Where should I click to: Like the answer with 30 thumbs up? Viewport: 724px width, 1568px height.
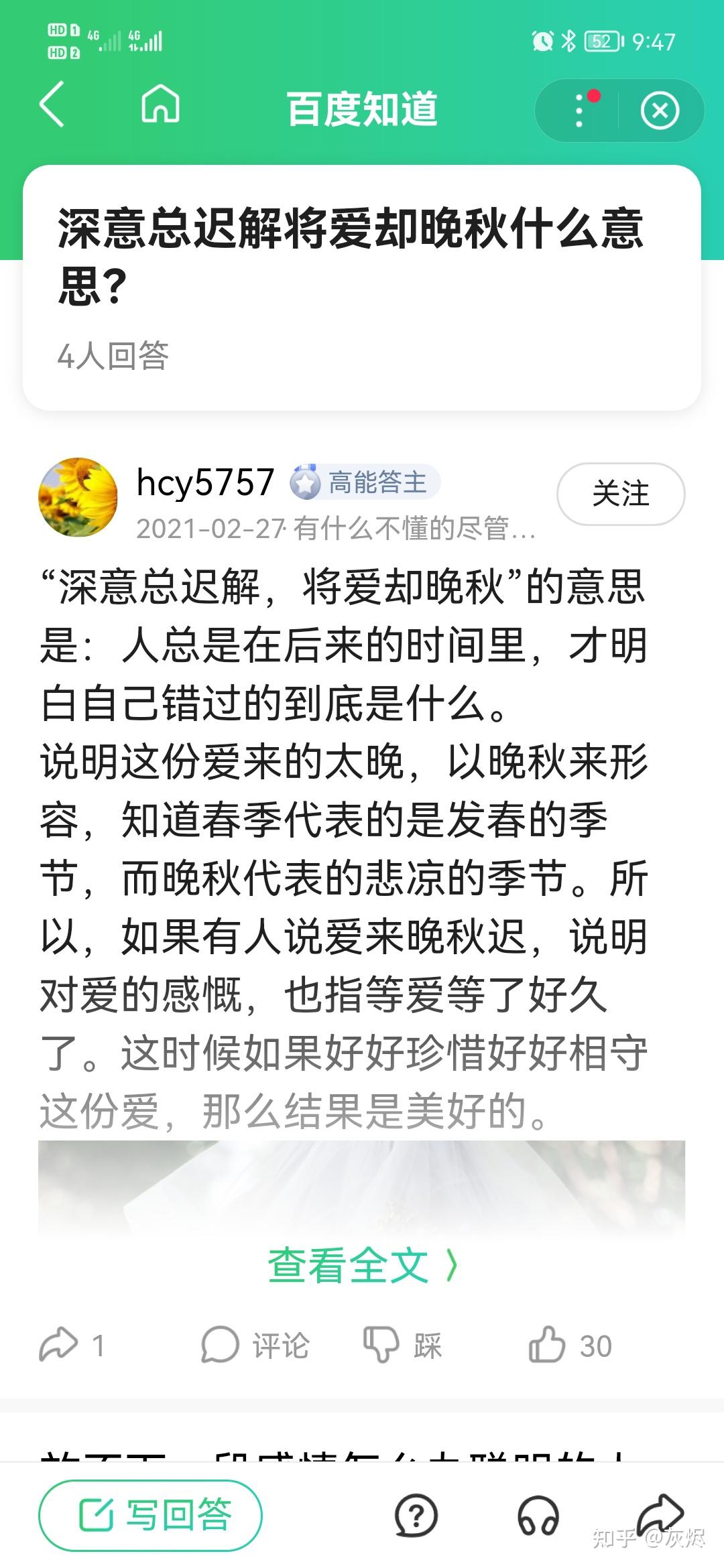[570, 1345]
